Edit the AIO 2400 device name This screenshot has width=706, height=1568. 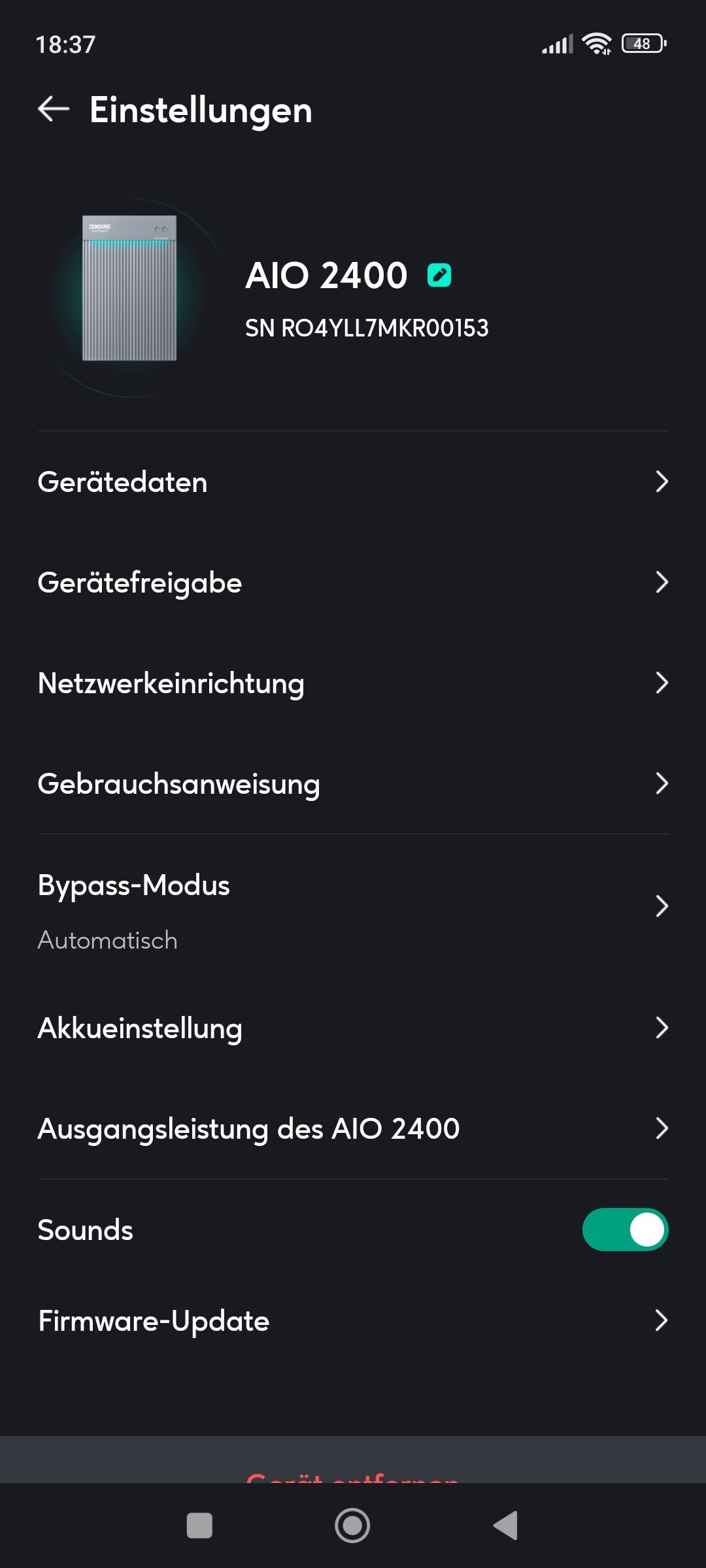(x=439, y=275)
